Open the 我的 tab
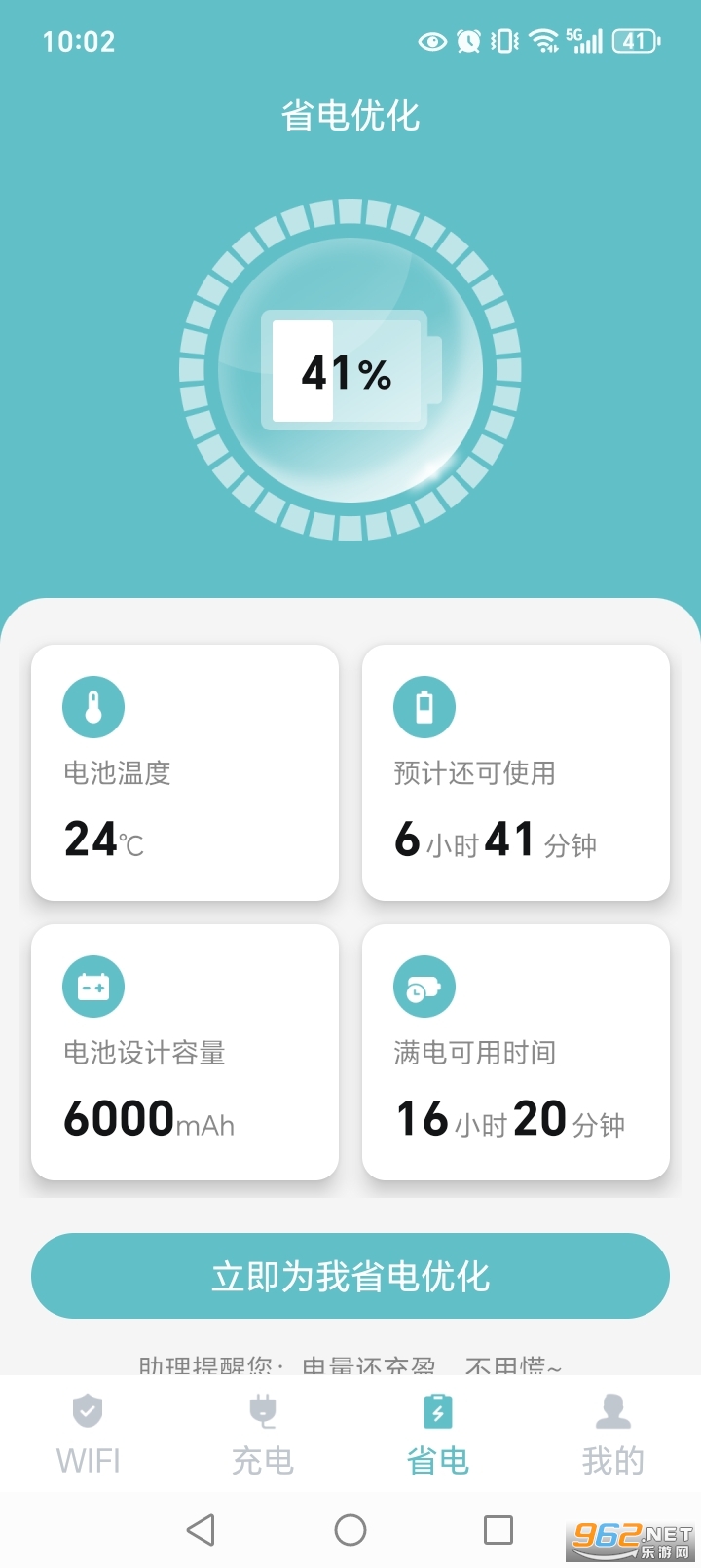The width and height of the screenshot is (701, 1568). [612, 1434]
